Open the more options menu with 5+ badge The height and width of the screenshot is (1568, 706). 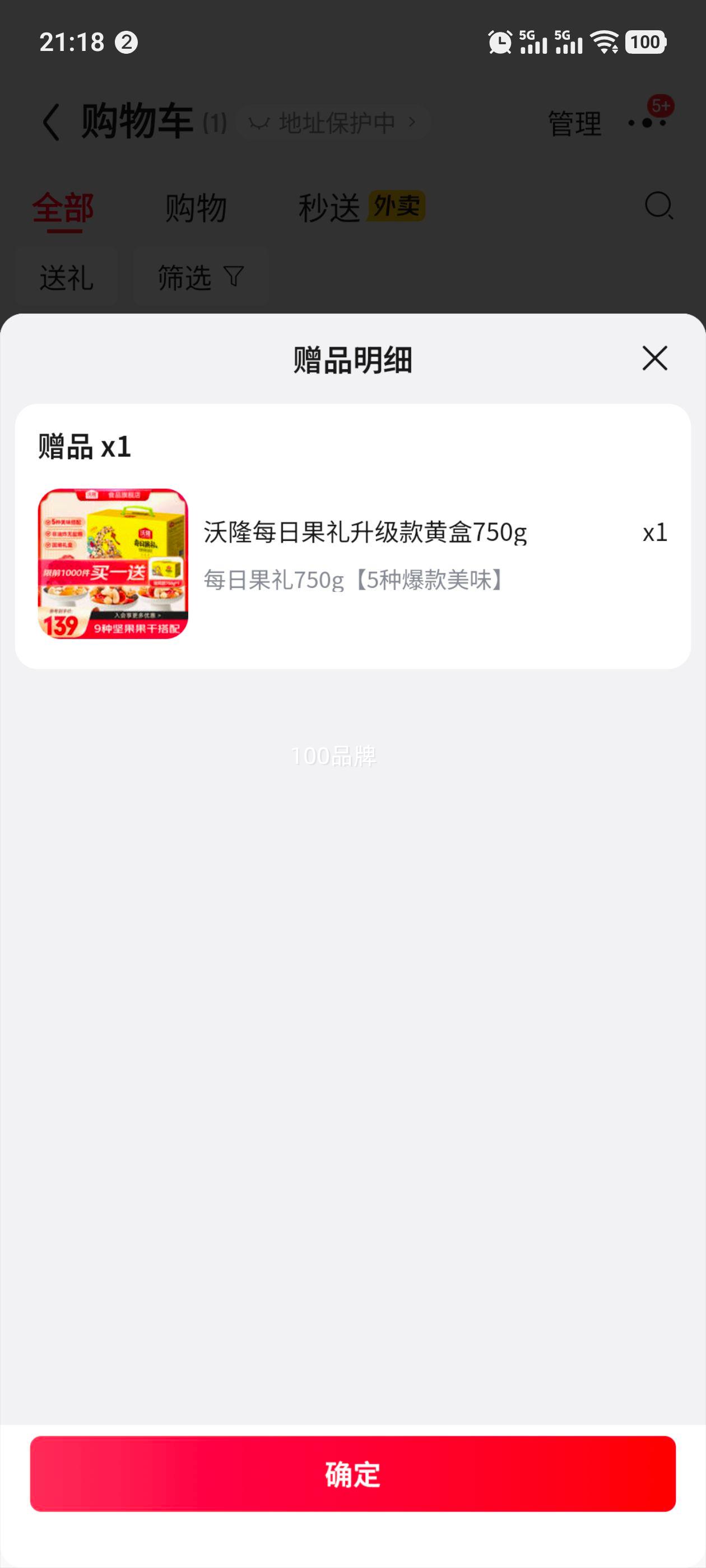[x=648, y=122]
